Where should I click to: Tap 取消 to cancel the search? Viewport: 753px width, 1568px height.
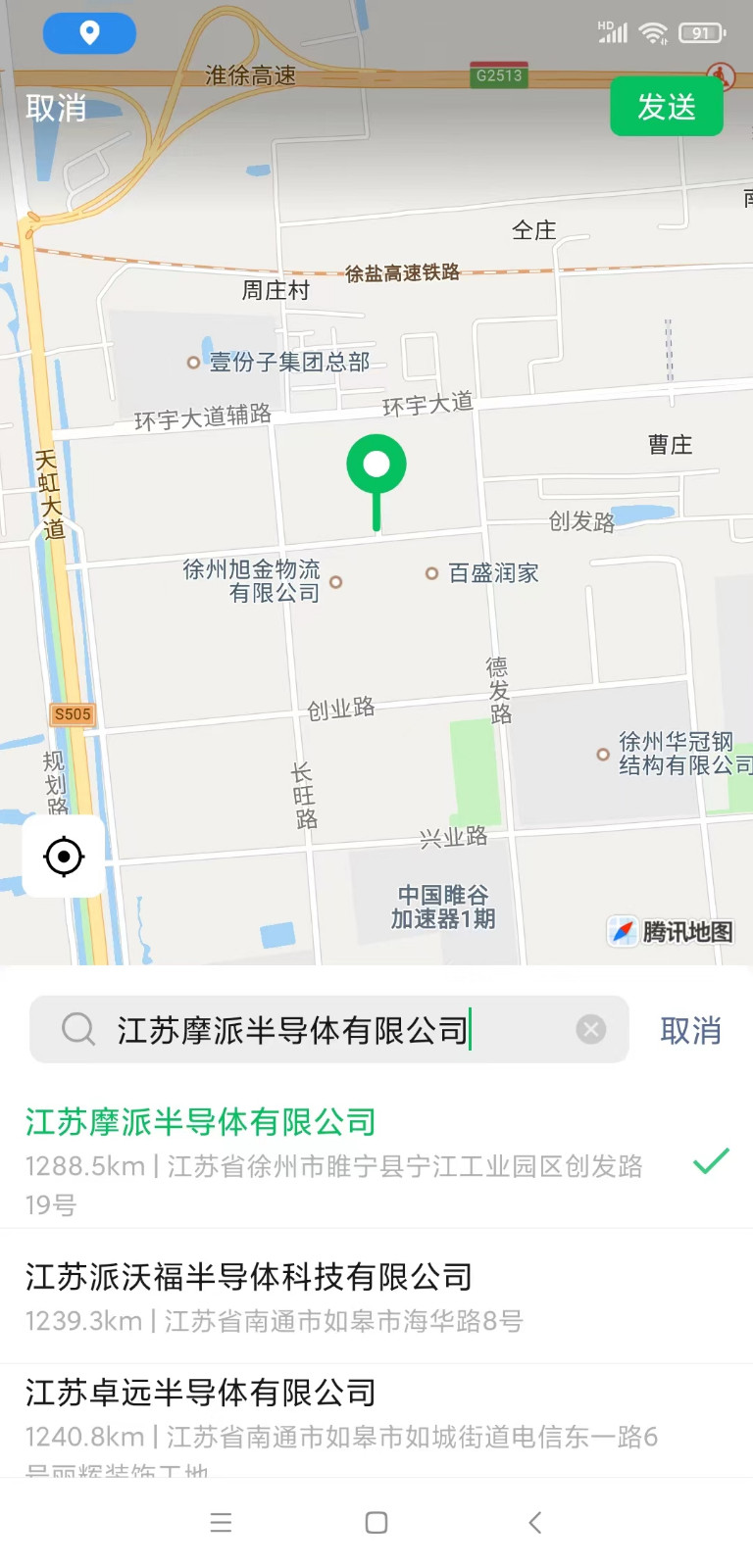pos(689,1029)
